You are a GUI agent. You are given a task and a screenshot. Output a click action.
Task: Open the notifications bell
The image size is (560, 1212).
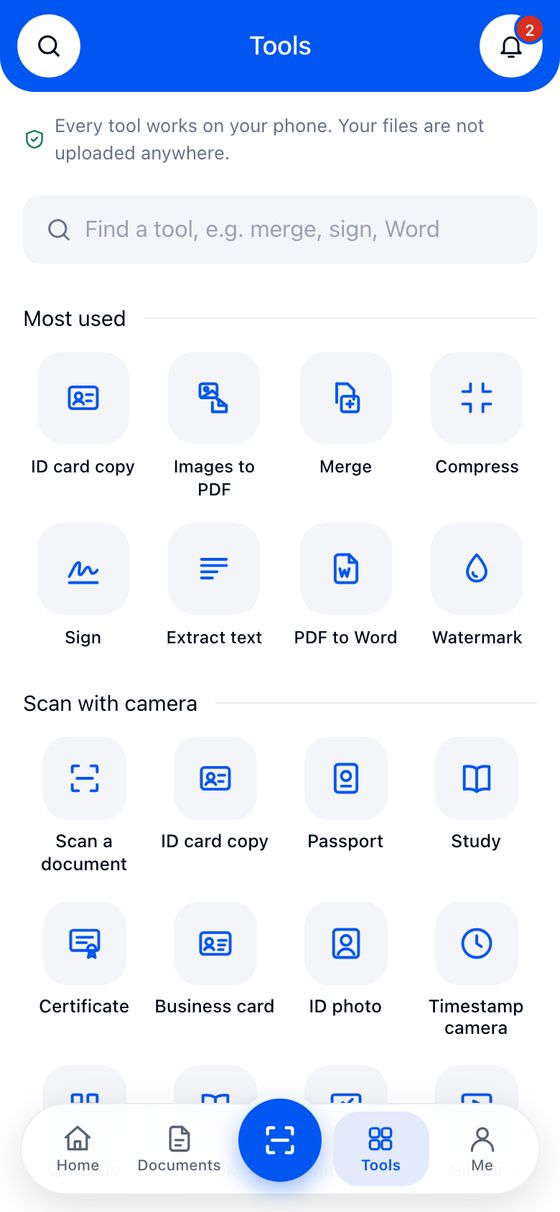511,46
